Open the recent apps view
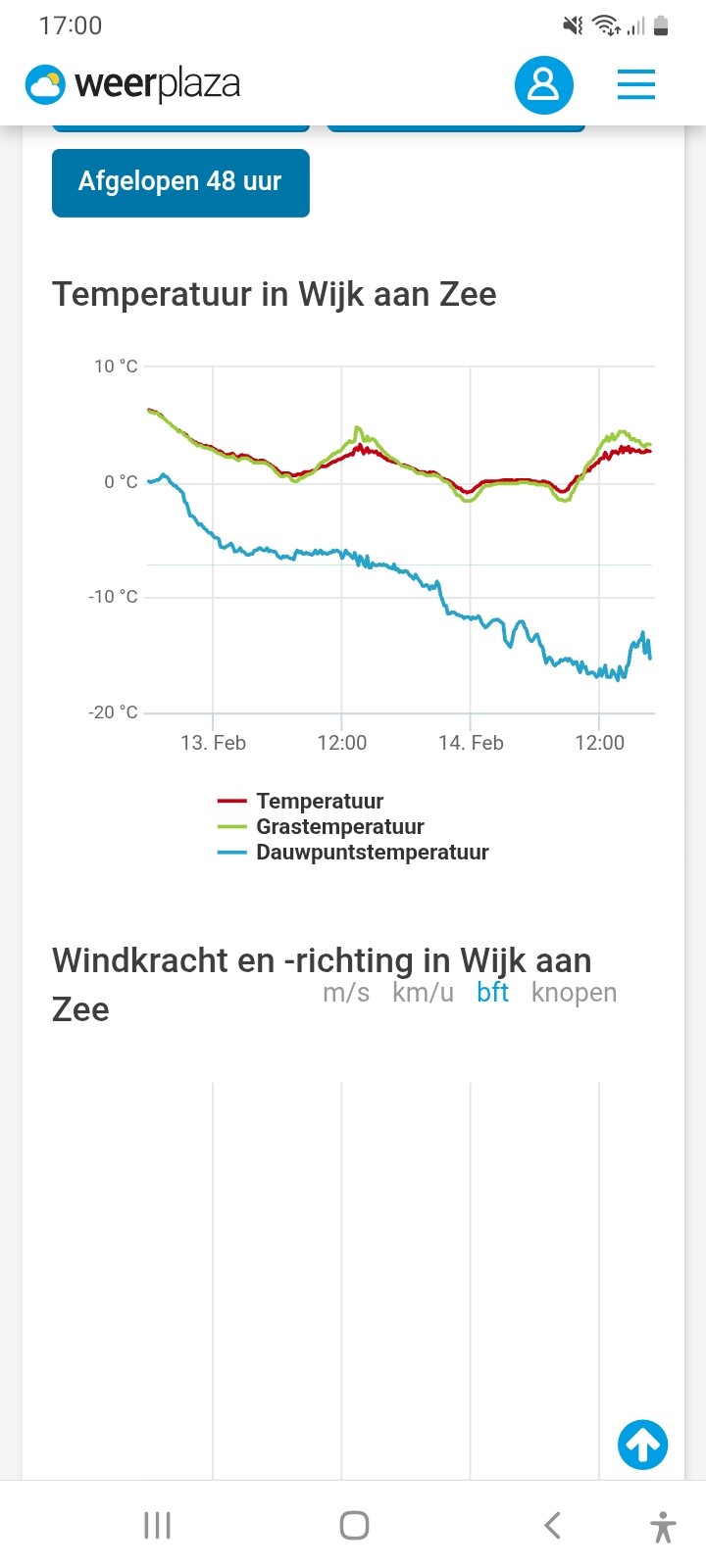The image size is (706, 1568). pos(157,1525)
